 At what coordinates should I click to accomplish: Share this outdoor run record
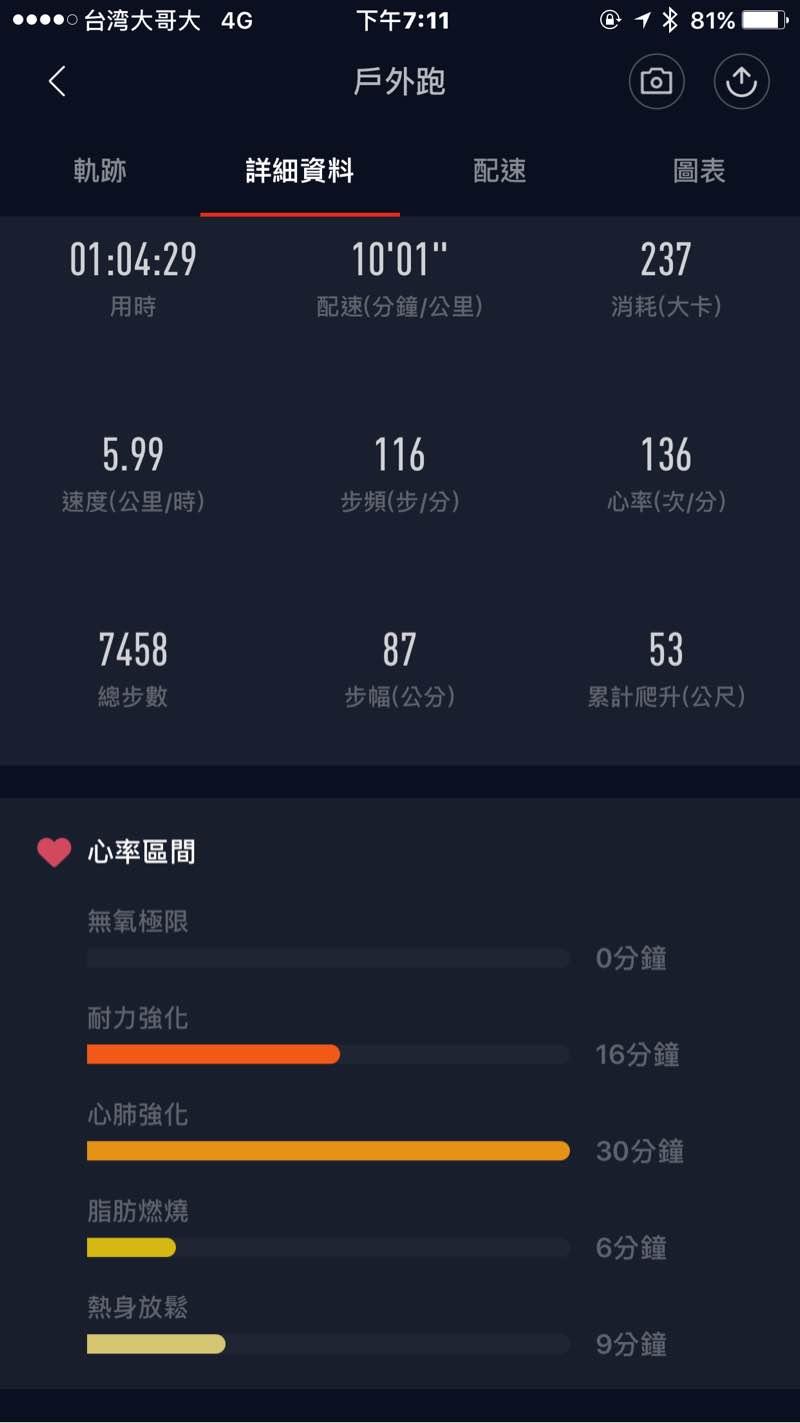(741, 82)
